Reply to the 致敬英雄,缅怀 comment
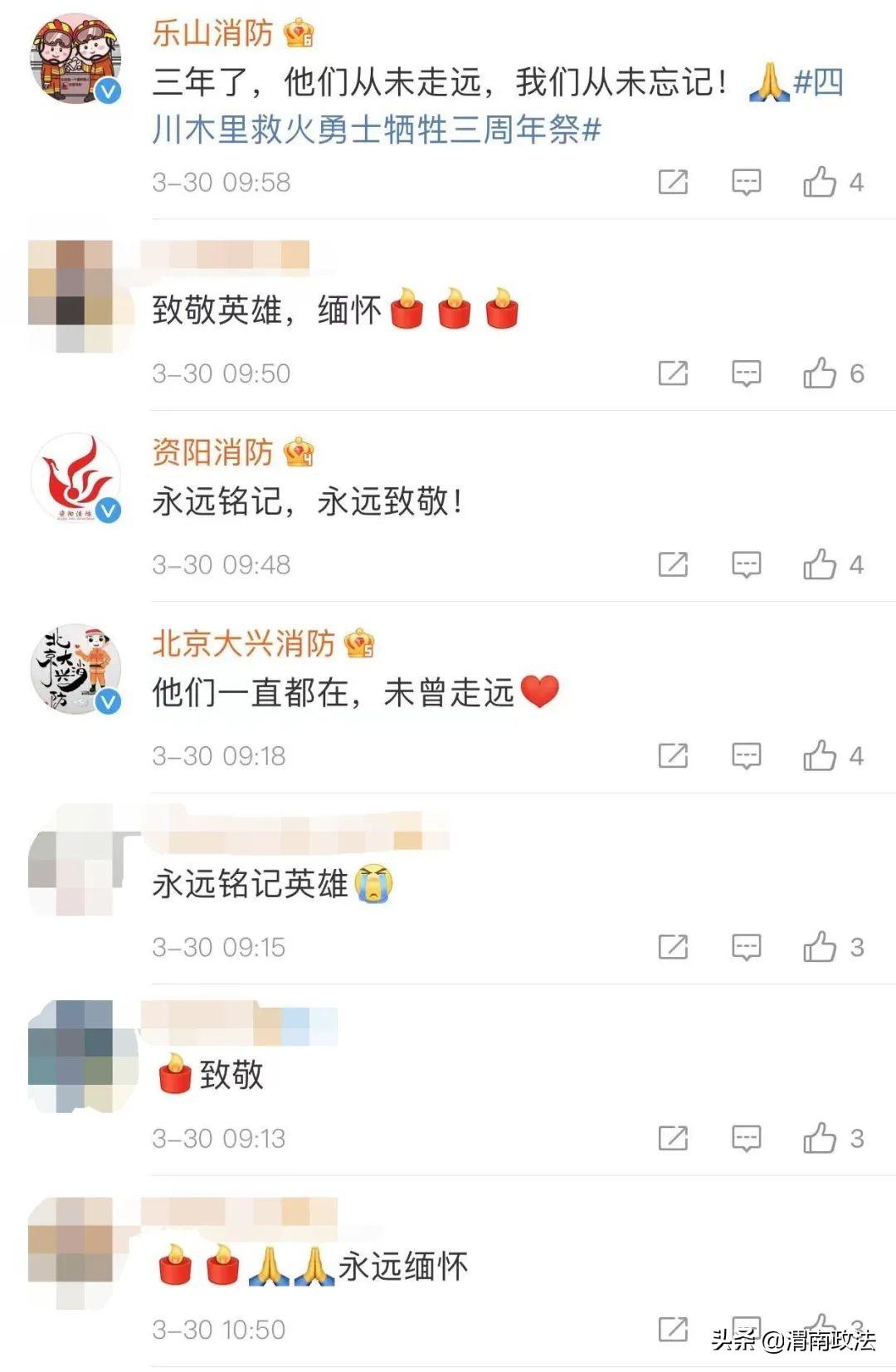Screen dimensions: 896x1372 pyautogui.click(x=746, y=373)
